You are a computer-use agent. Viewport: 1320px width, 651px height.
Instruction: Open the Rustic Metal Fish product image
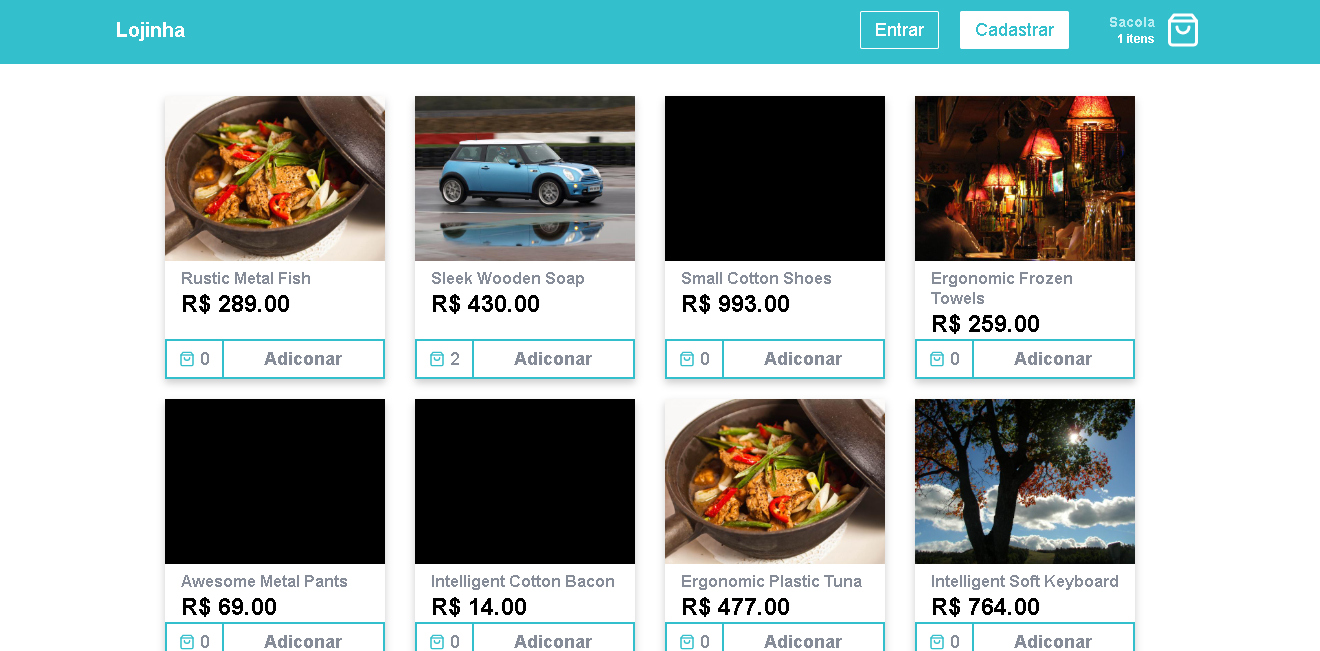tap(275, 178)
